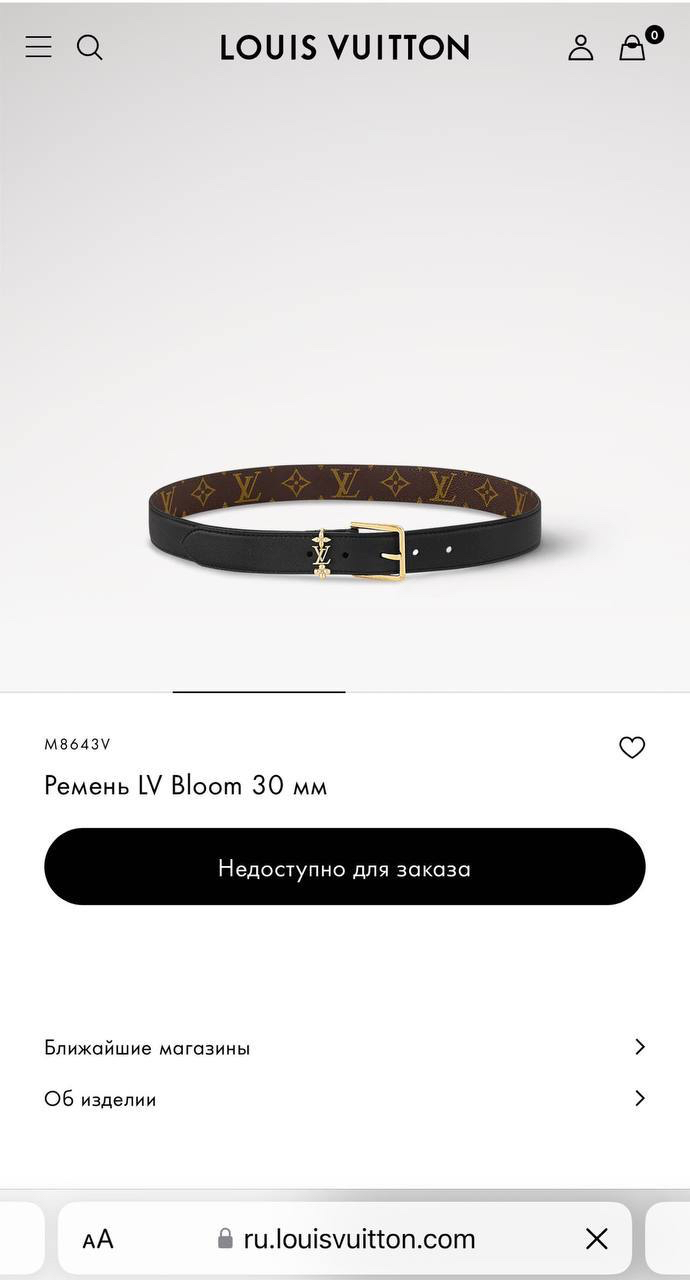Open the hamburger menu

tap(38, 47)
